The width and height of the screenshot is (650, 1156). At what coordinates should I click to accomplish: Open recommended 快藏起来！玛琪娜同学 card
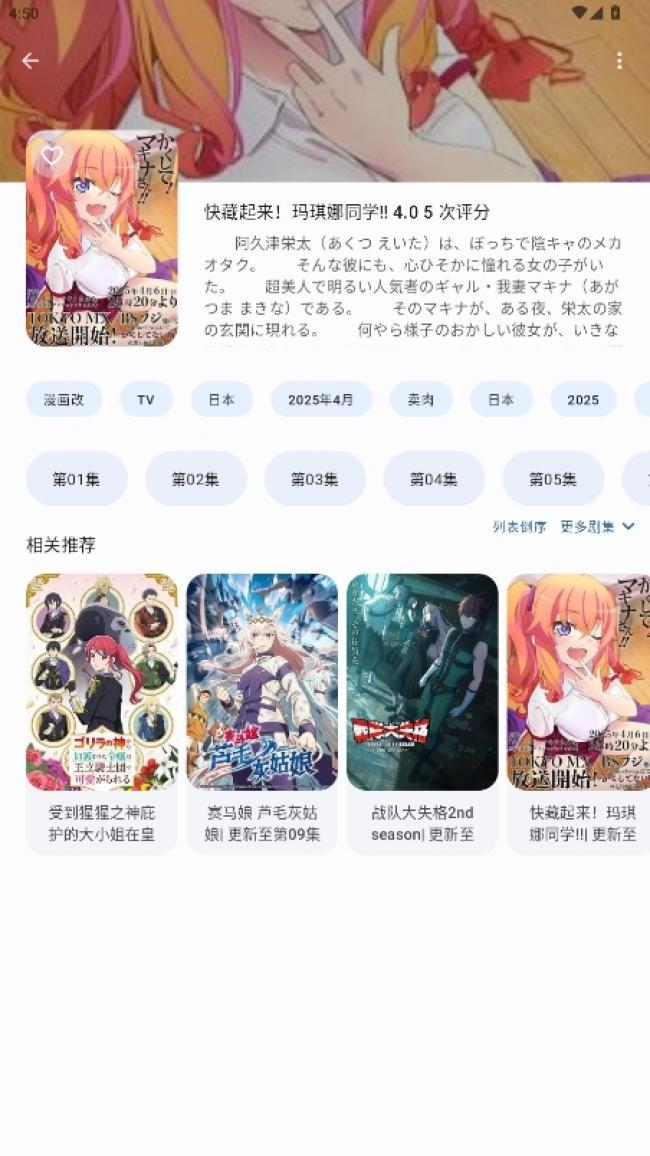(578, 712)
